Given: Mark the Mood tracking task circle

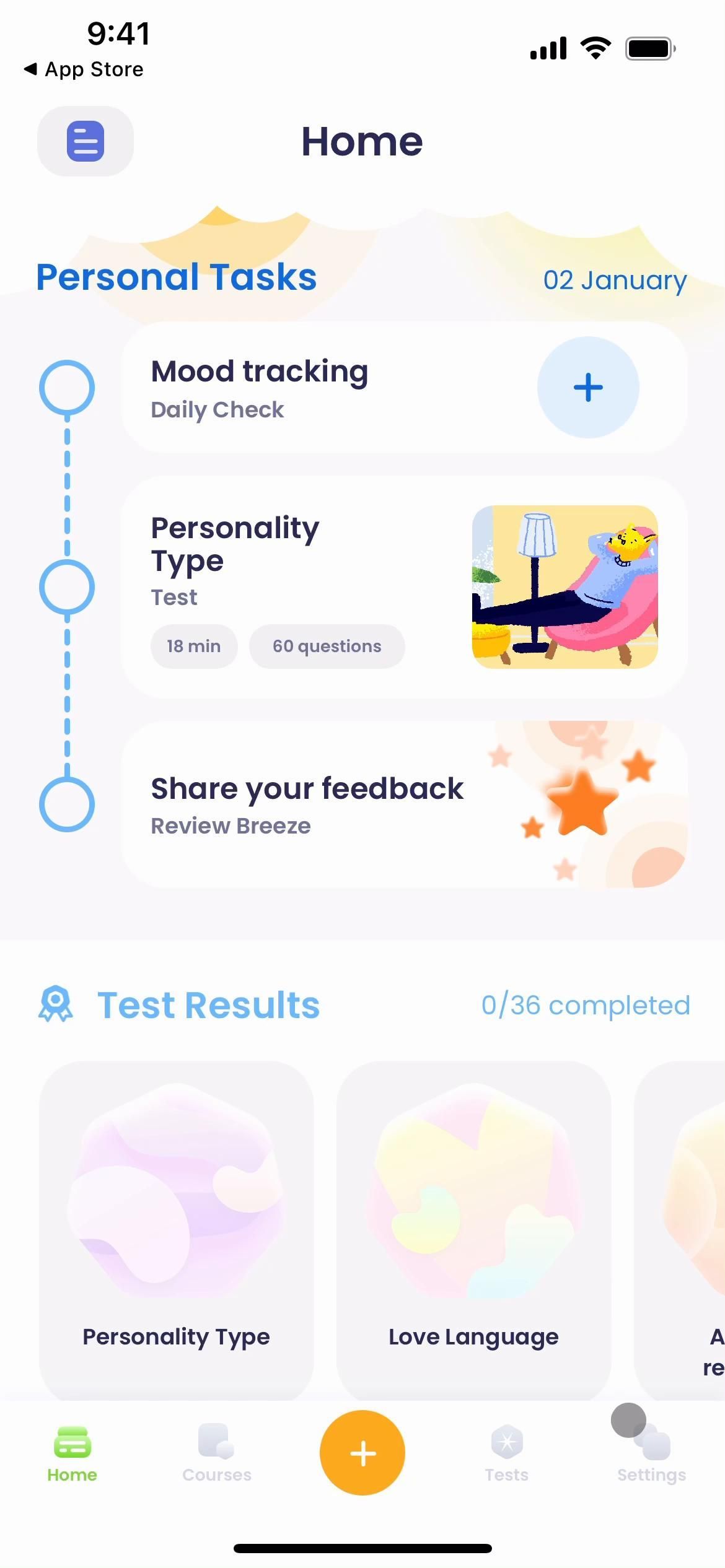Looking at the screenshot, I should click(67, 388).
